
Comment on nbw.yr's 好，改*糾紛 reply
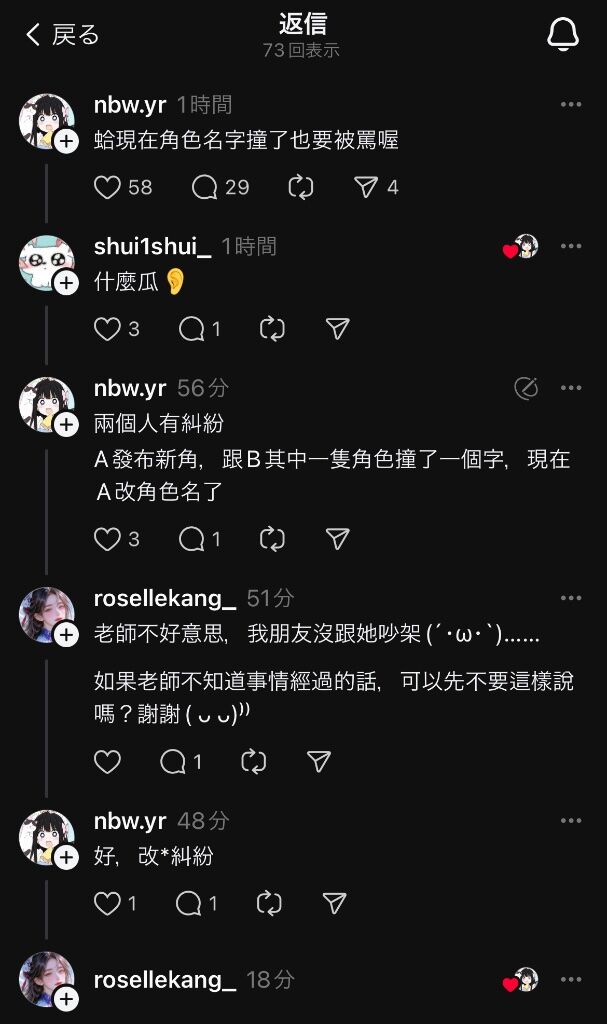(x=190, y=904)
